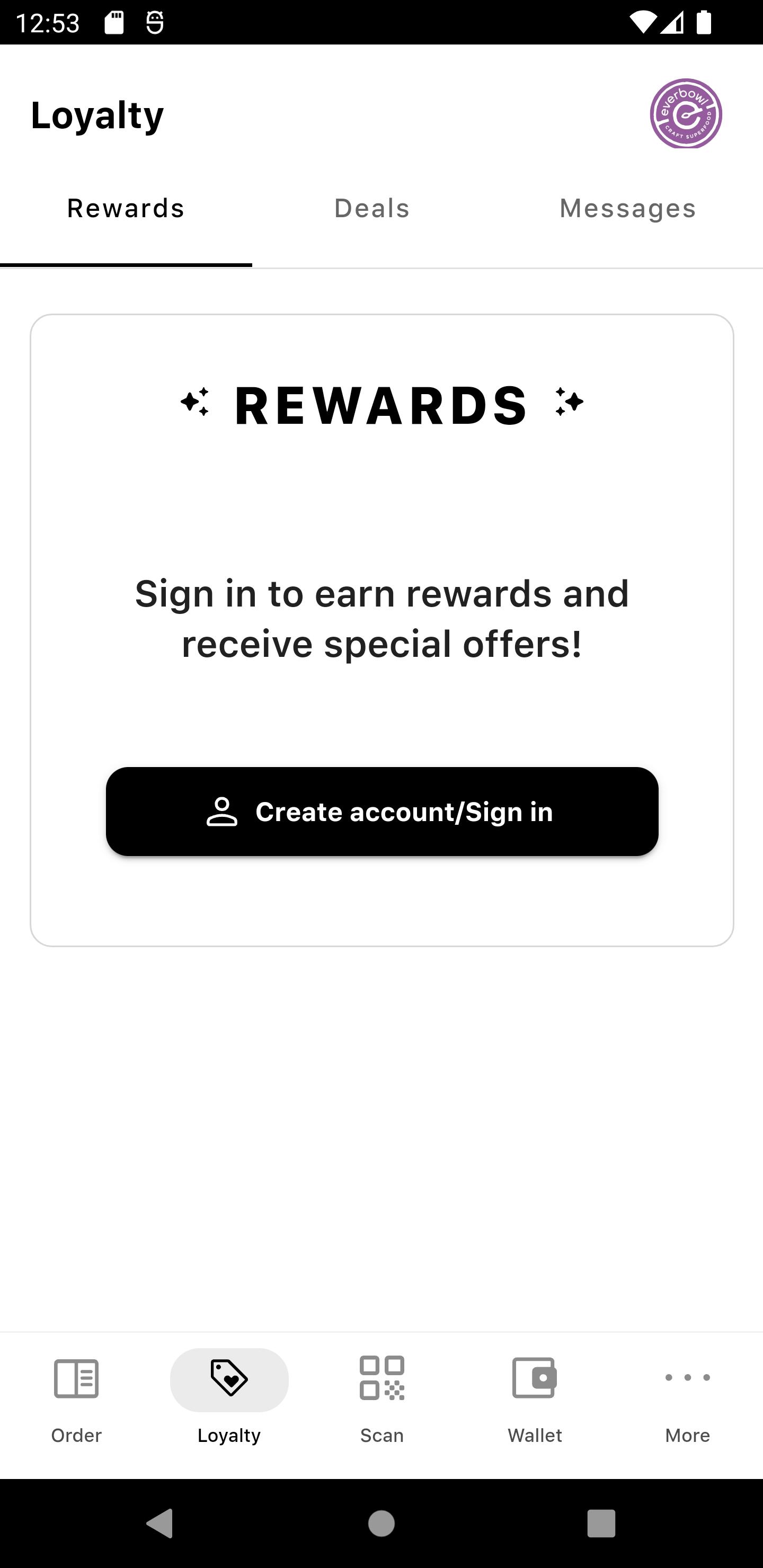Open the Messages tab
The width and height of the screenshot is (763, 1568).
point(627,209)
